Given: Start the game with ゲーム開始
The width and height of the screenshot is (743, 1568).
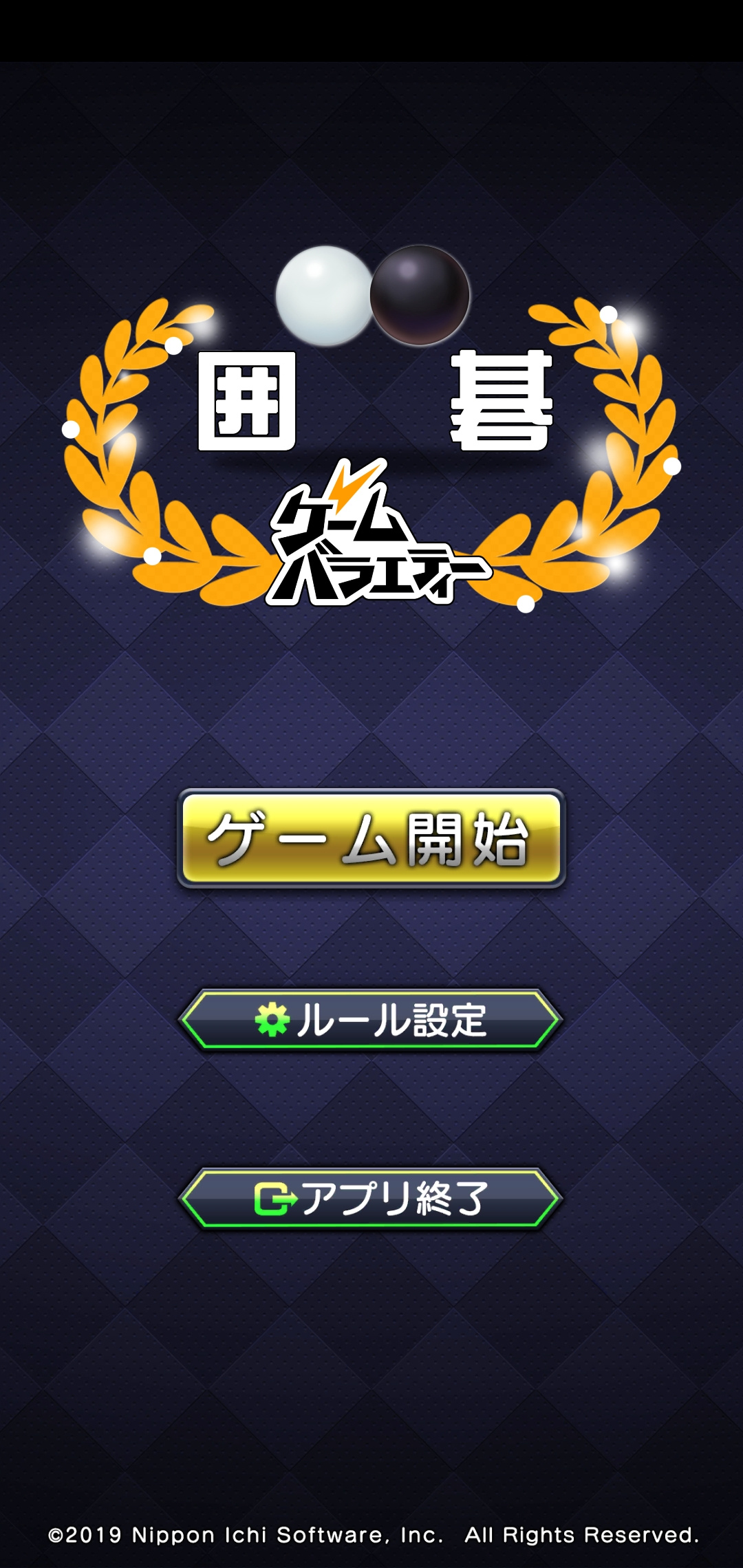Looking at the screenshot, I should pyautogui.click(x=371, y=838).
